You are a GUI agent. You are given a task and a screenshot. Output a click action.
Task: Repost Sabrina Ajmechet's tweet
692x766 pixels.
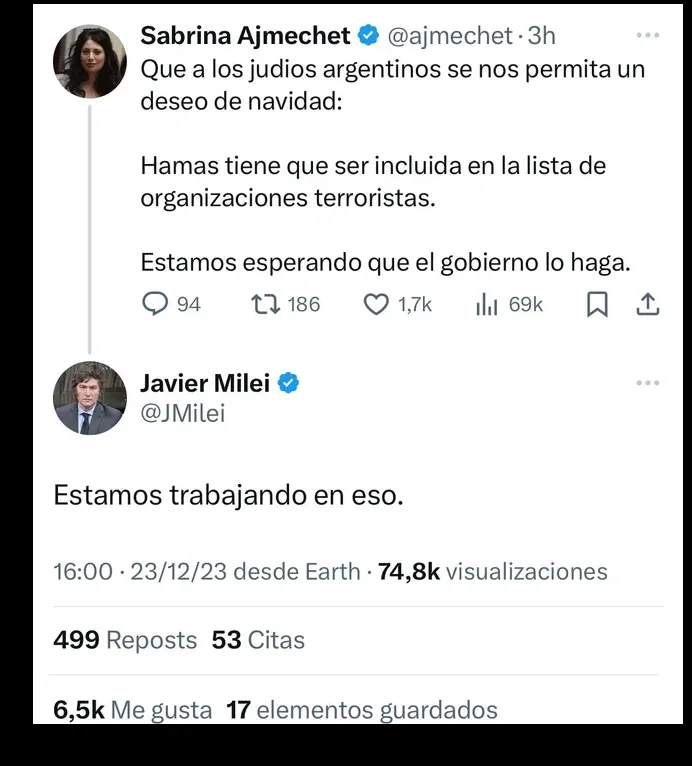pyautogui.click(x=267, y=304)
